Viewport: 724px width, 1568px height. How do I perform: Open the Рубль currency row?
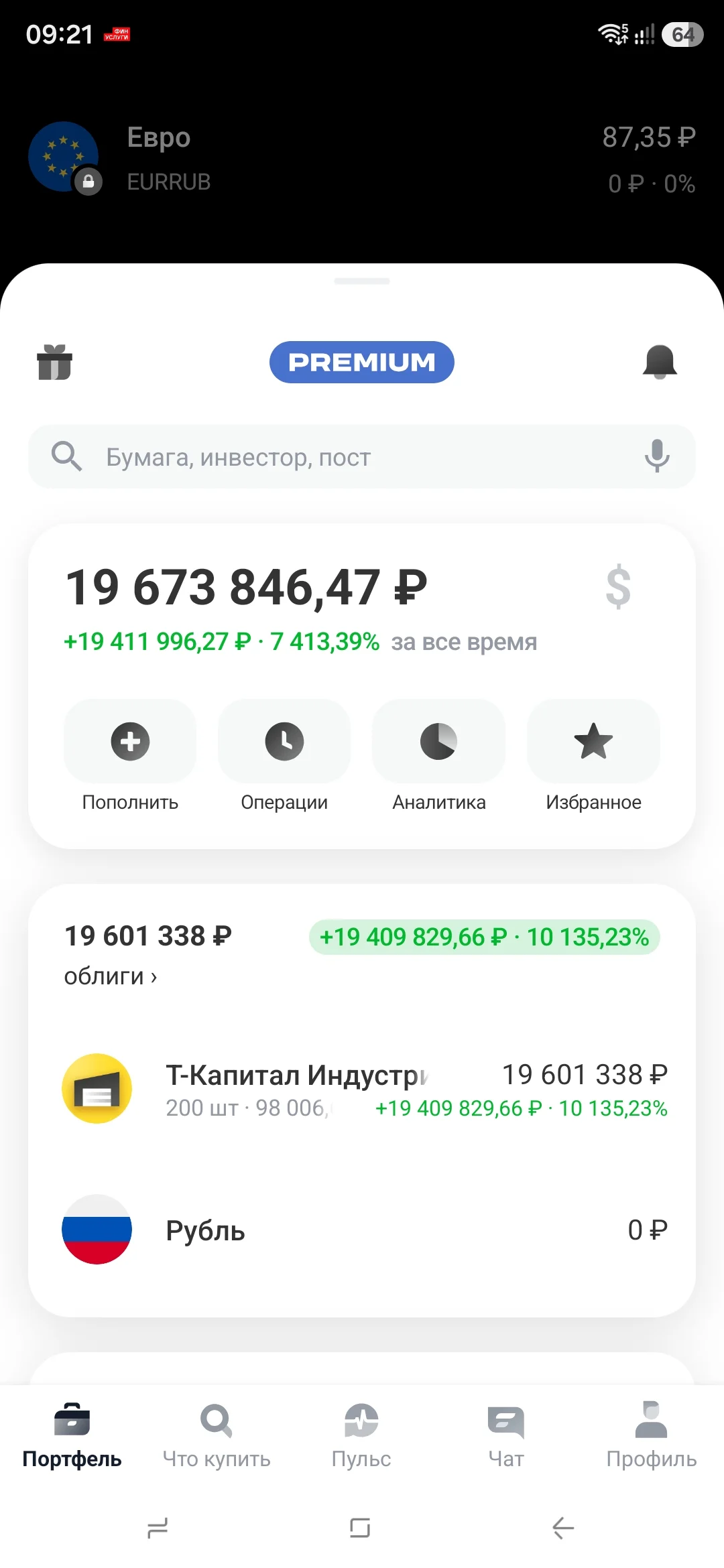362,1230
